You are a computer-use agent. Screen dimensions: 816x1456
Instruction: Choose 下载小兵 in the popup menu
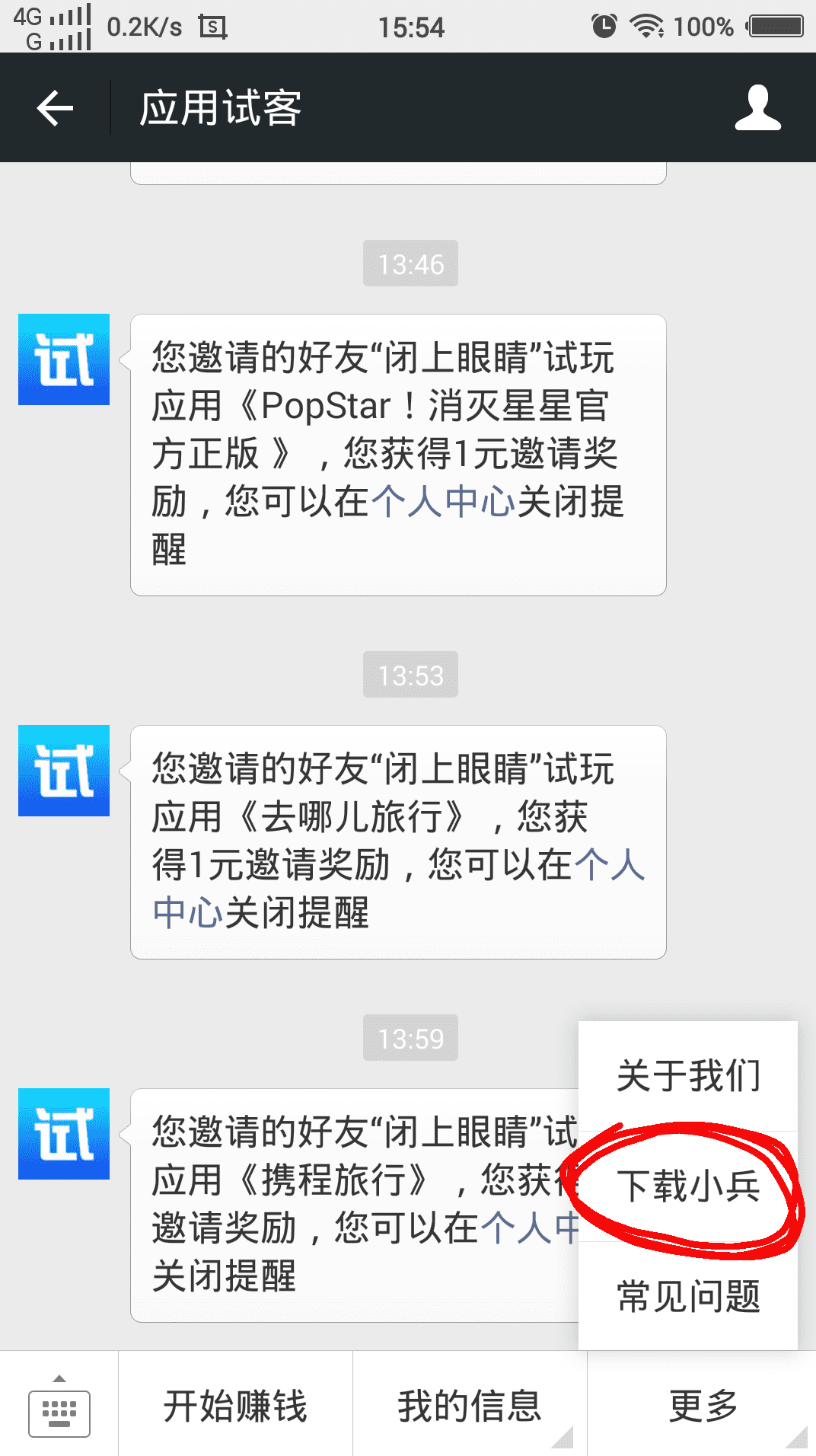[x=688, y=1186]
